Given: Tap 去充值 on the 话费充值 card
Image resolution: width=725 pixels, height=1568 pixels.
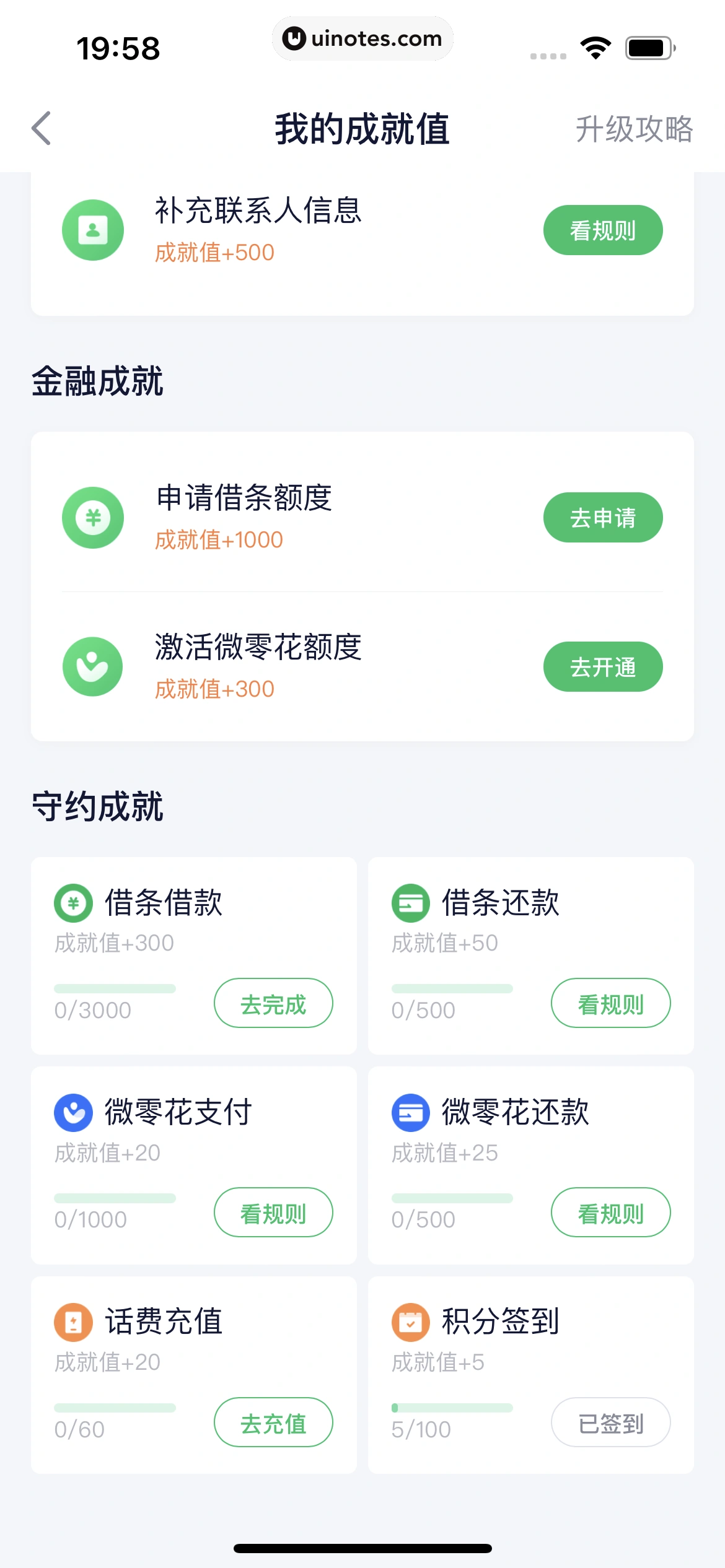Looking at the screenshot, I should point(273,1422).
